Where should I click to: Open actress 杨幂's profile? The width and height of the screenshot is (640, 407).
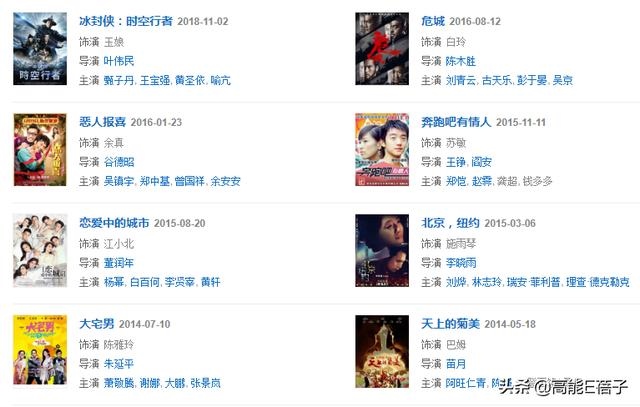point(114,283)
